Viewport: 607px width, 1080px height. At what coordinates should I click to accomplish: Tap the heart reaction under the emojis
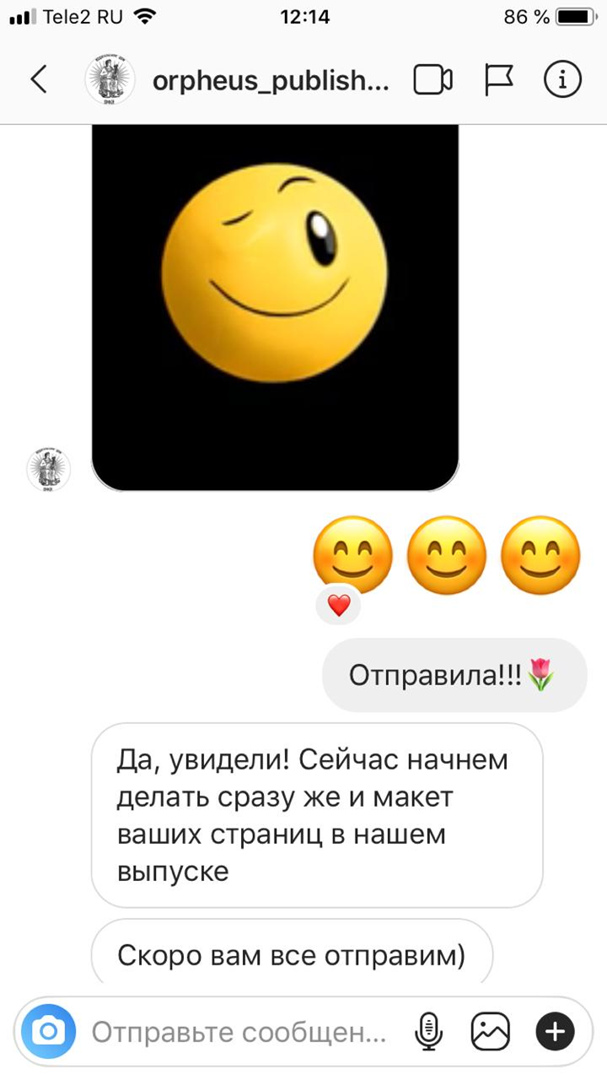coord(339,605)
